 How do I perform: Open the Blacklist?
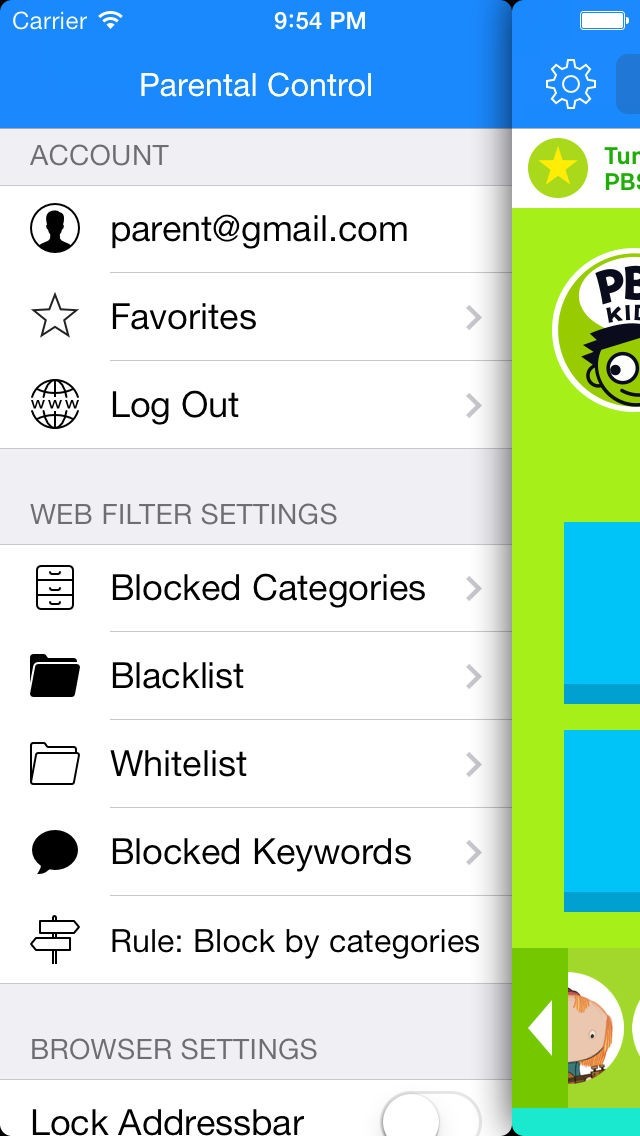(256, 676)
